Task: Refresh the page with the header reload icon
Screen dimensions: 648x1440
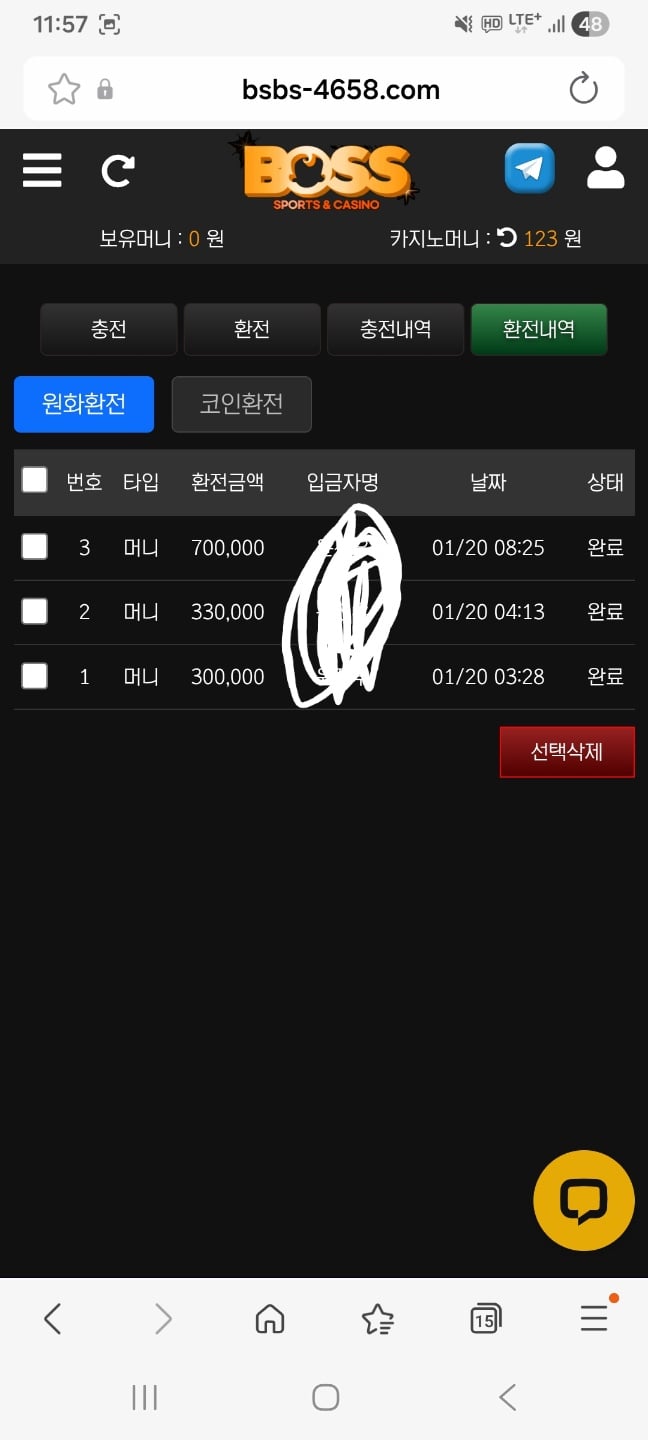Action: click(x=117, y=171)
